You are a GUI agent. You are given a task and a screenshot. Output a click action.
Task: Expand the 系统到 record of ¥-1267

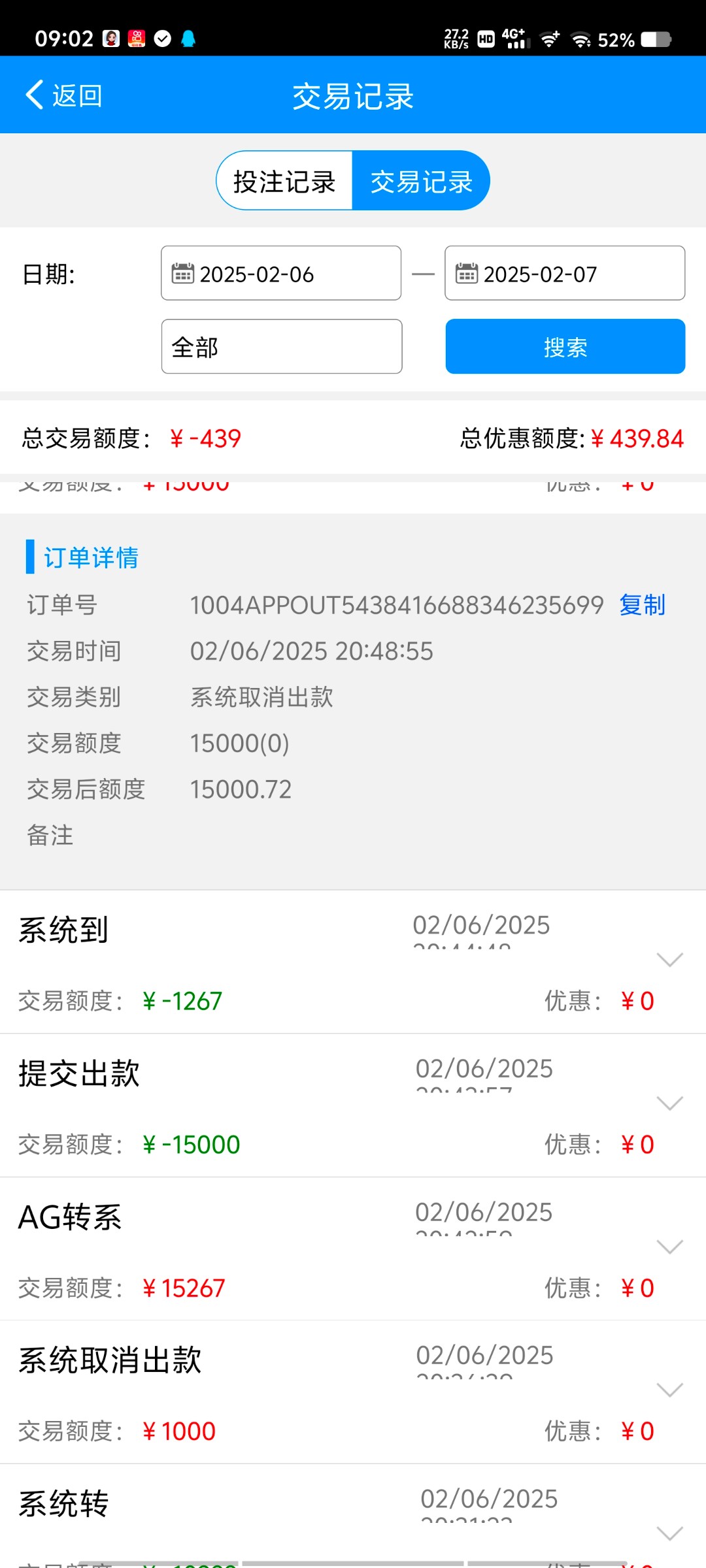(669, 959)
